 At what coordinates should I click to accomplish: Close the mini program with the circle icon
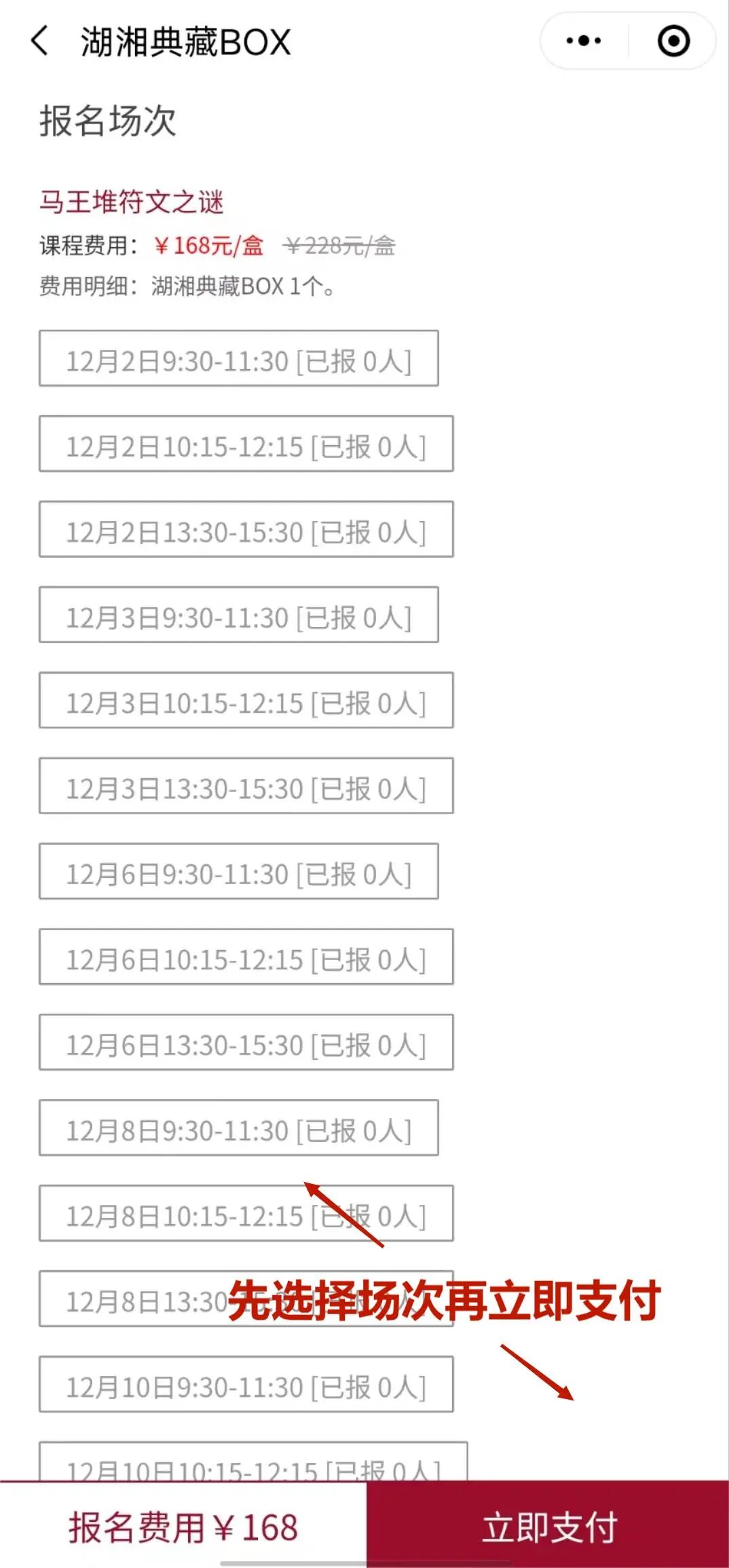[673, 41]
